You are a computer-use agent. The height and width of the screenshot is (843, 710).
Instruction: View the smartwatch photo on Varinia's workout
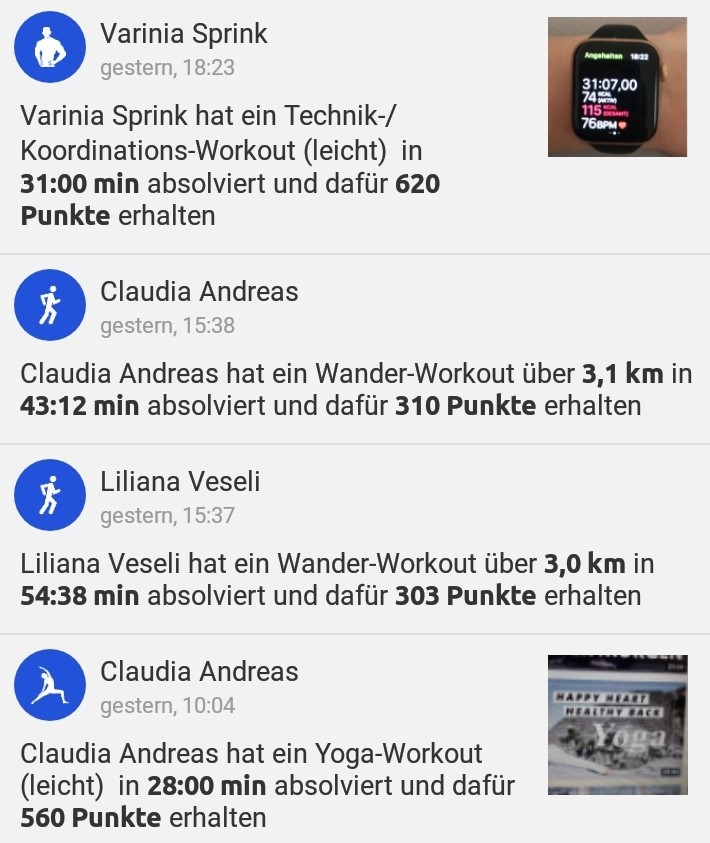pyautogui.click(x=617, y=87)
